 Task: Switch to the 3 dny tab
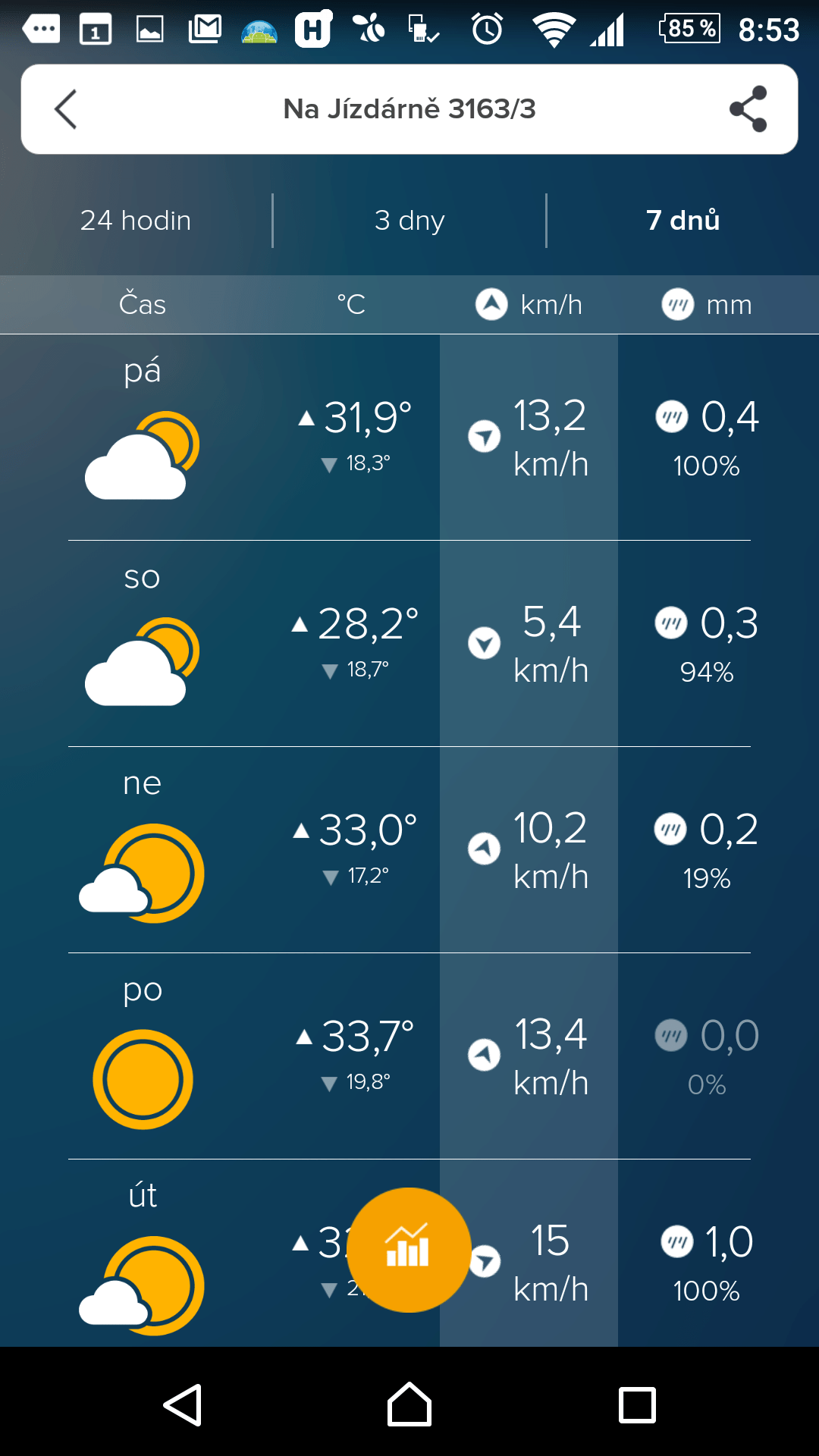click(409, 221)
